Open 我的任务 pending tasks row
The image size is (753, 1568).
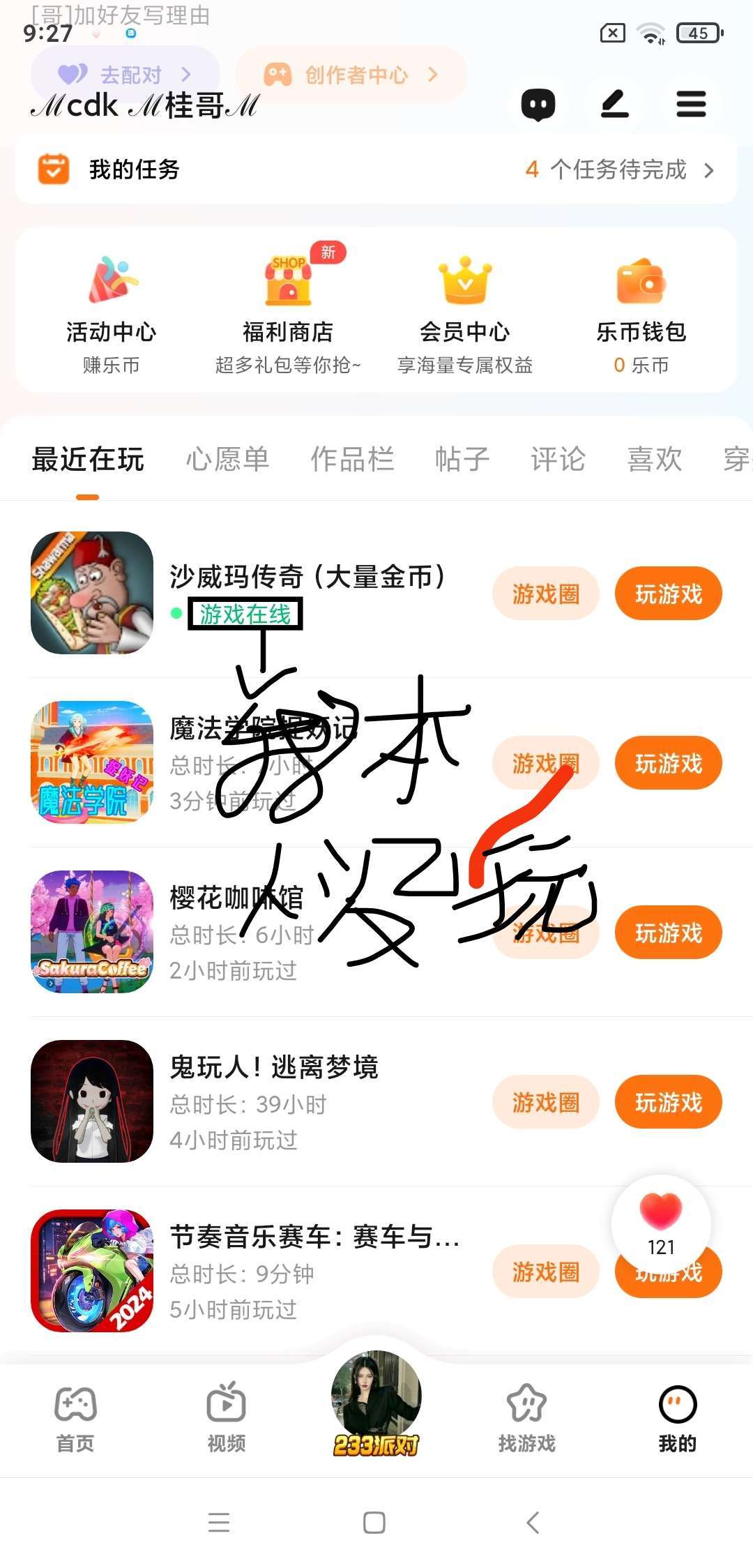(x=376, y=169)
